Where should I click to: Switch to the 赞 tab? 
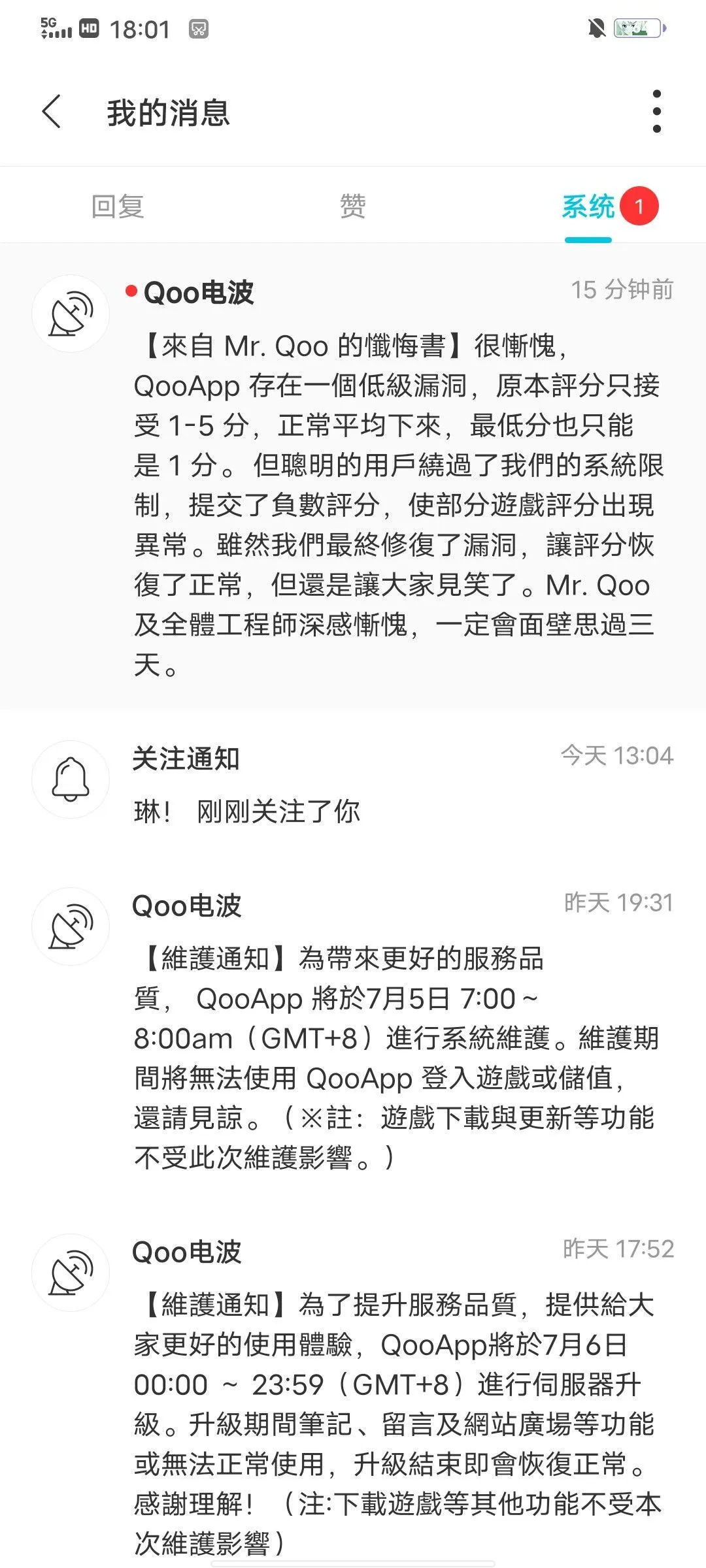tap(353, 206)
